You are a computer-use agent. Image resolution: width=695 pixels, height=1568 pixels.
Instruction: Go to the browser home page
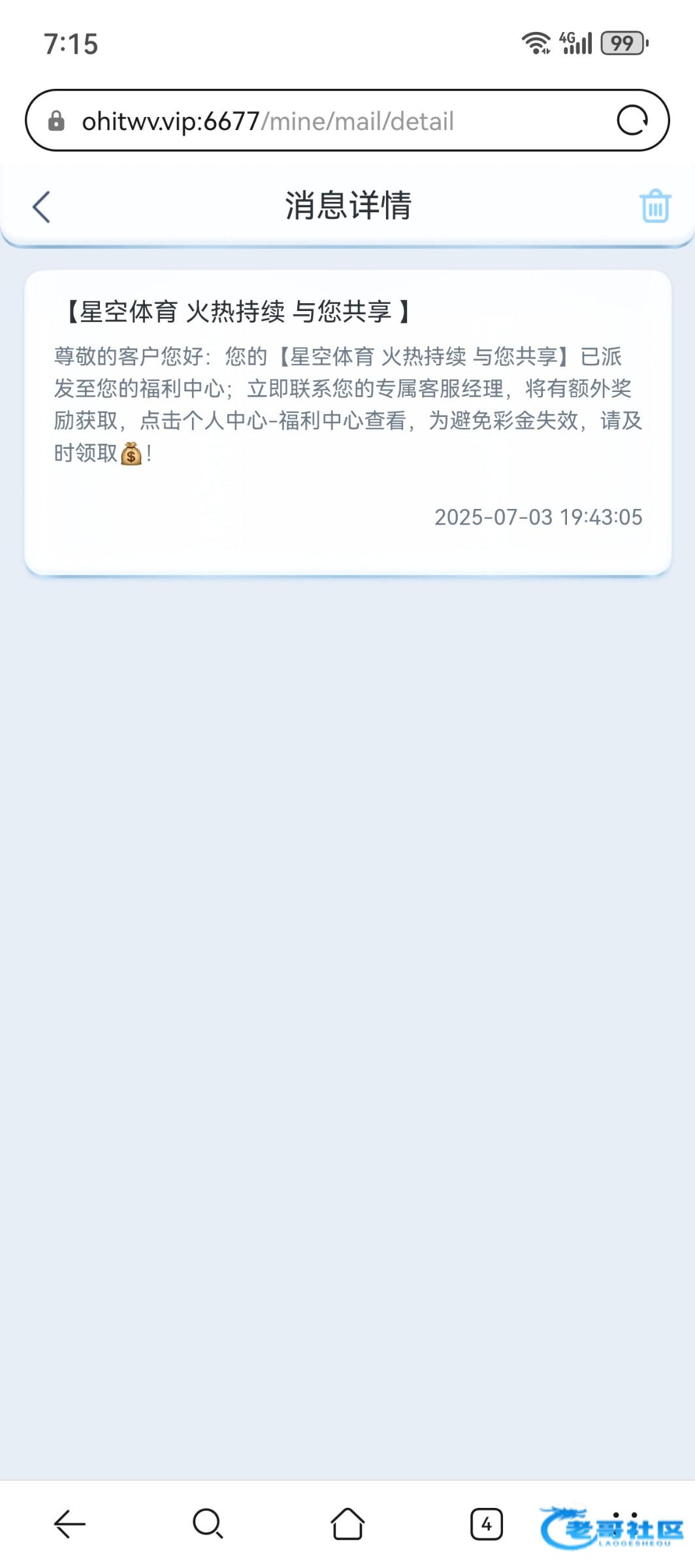click(x=347, y=1524)
